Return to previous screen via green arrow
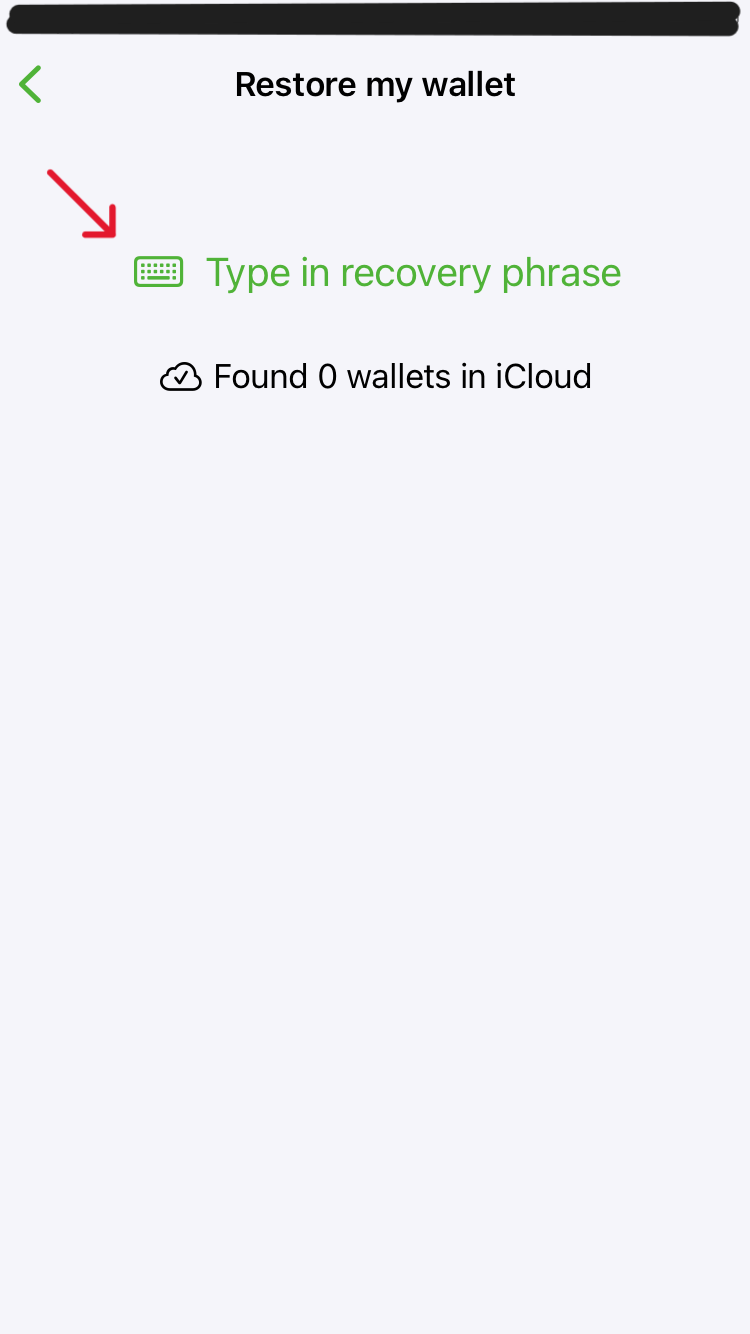This screenshot has height=1334, width=750. coord(30,84)
